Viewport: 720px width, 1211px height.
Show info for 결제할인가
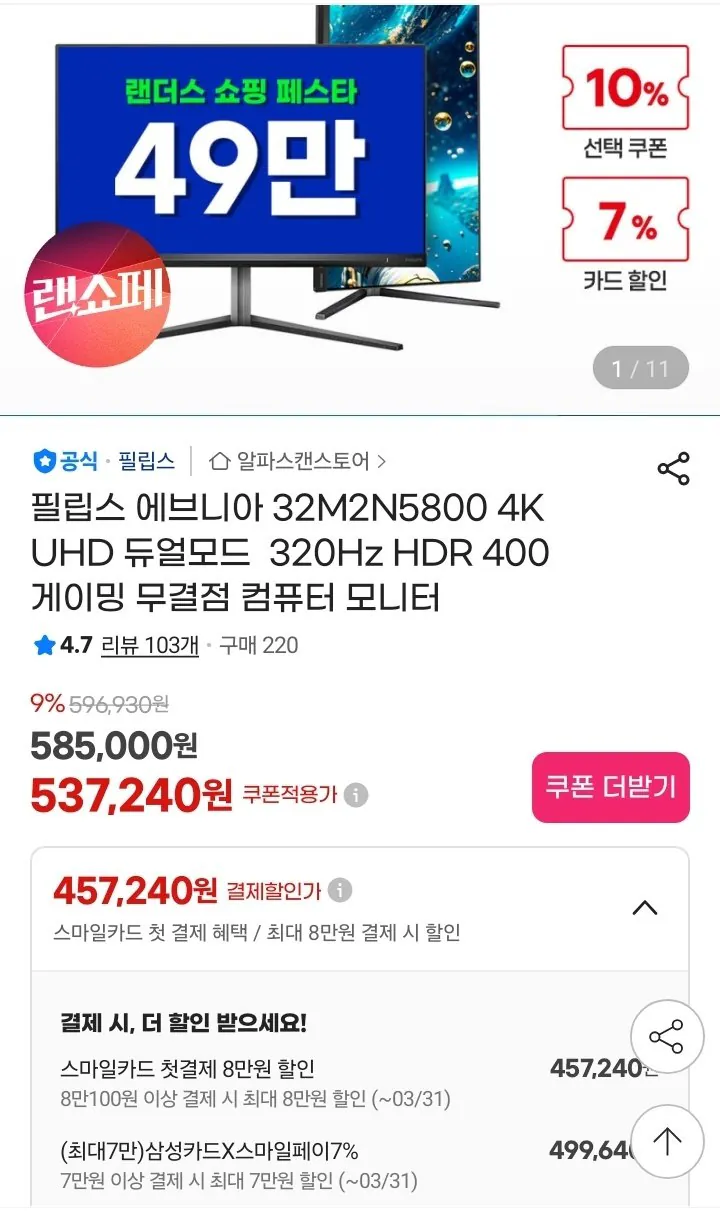click(x=340, y=889)
